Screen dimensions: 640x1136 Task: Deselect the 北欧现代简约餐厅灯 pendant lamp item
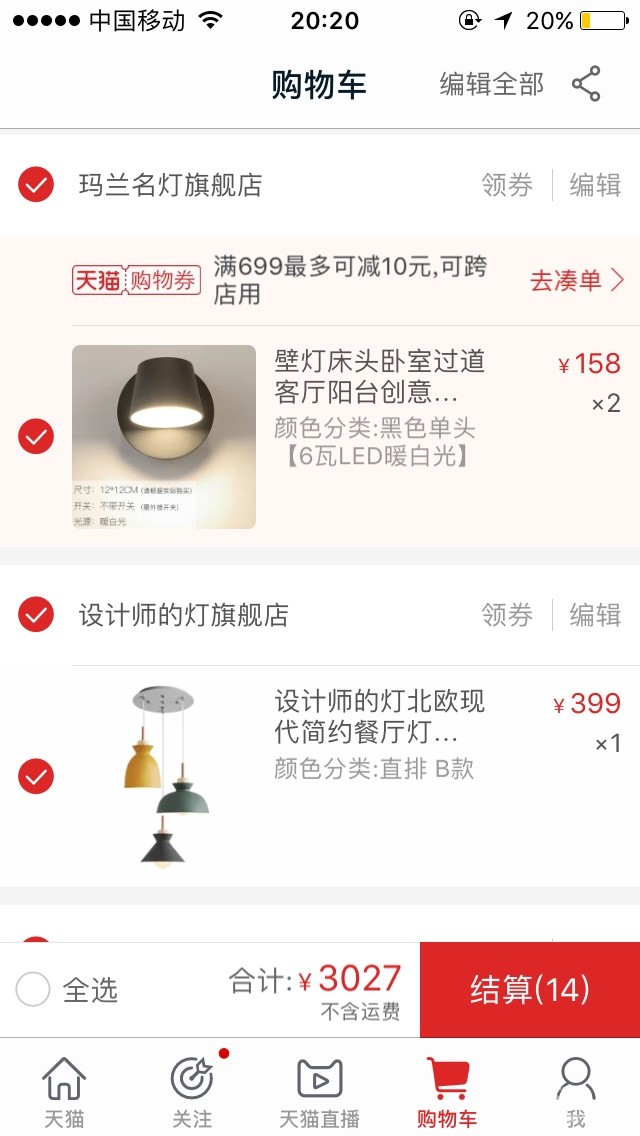point(36,776)
